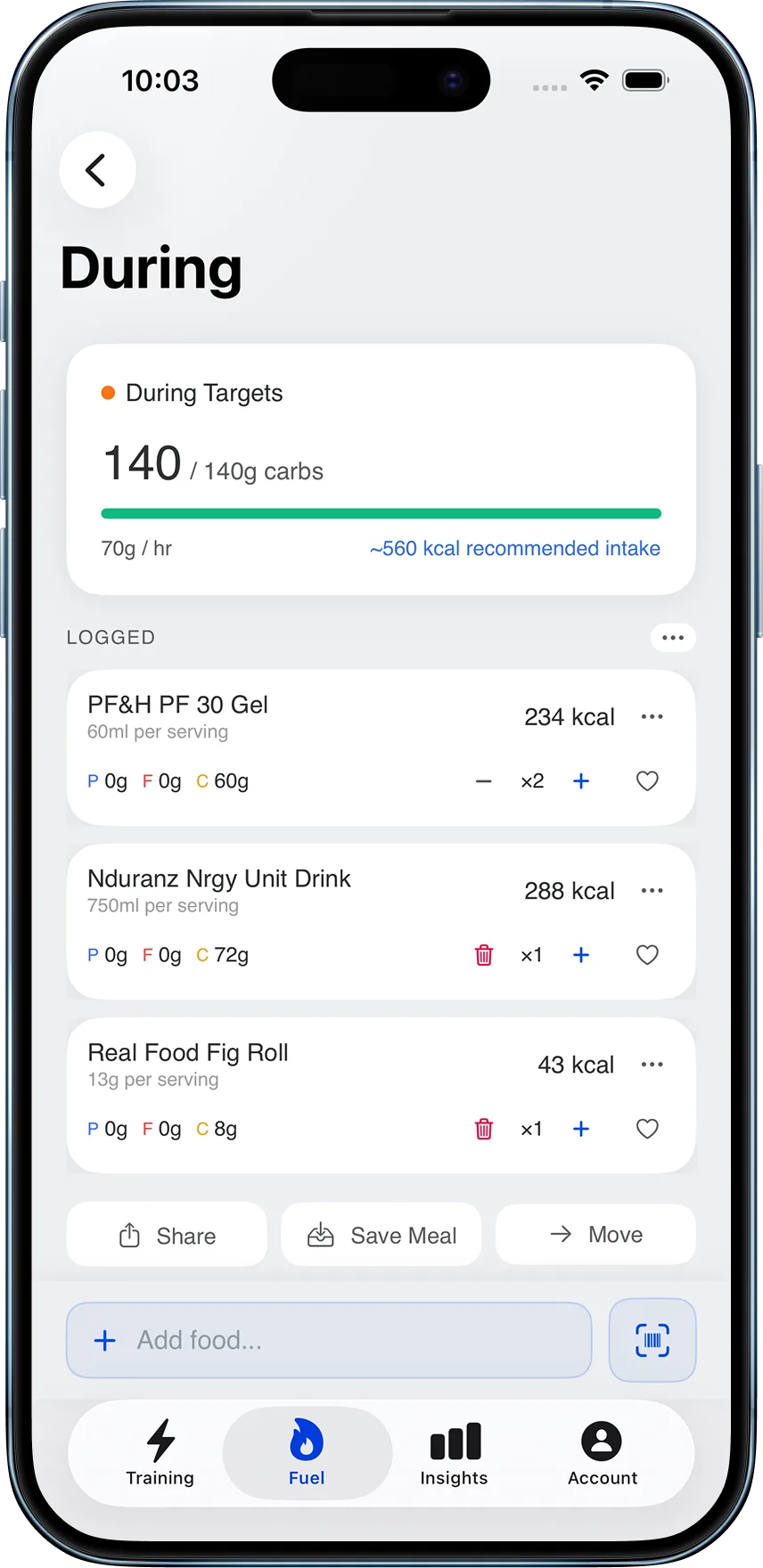Tap the Add food field
Screen dimensions: 763x1568
(329, 1340)
